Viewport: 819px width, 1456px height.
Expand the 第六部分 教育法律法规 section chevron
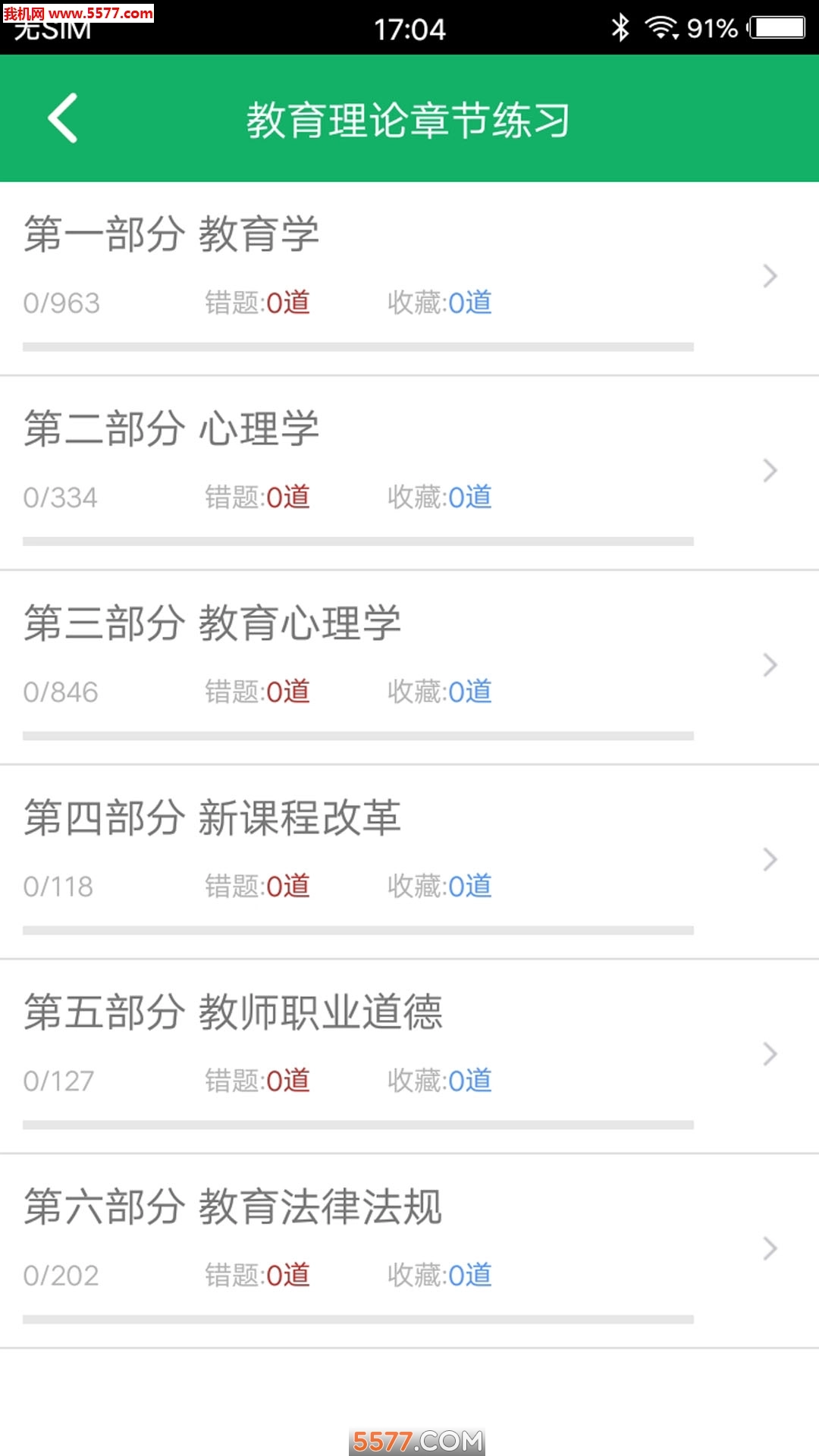pos(770,1249)
